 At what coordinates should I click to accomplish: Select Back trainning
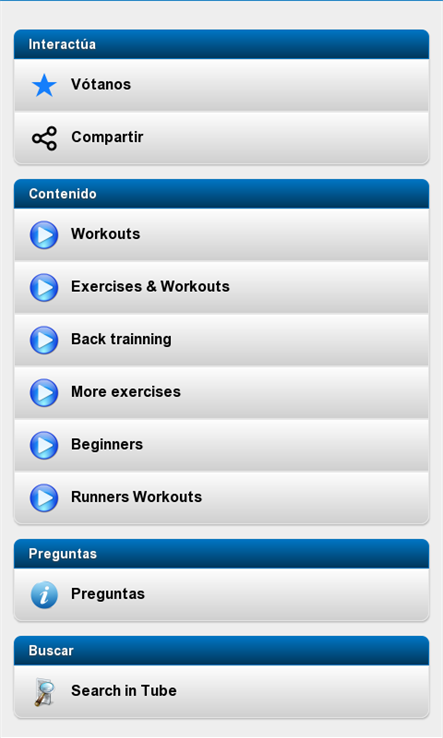(221, 340)
